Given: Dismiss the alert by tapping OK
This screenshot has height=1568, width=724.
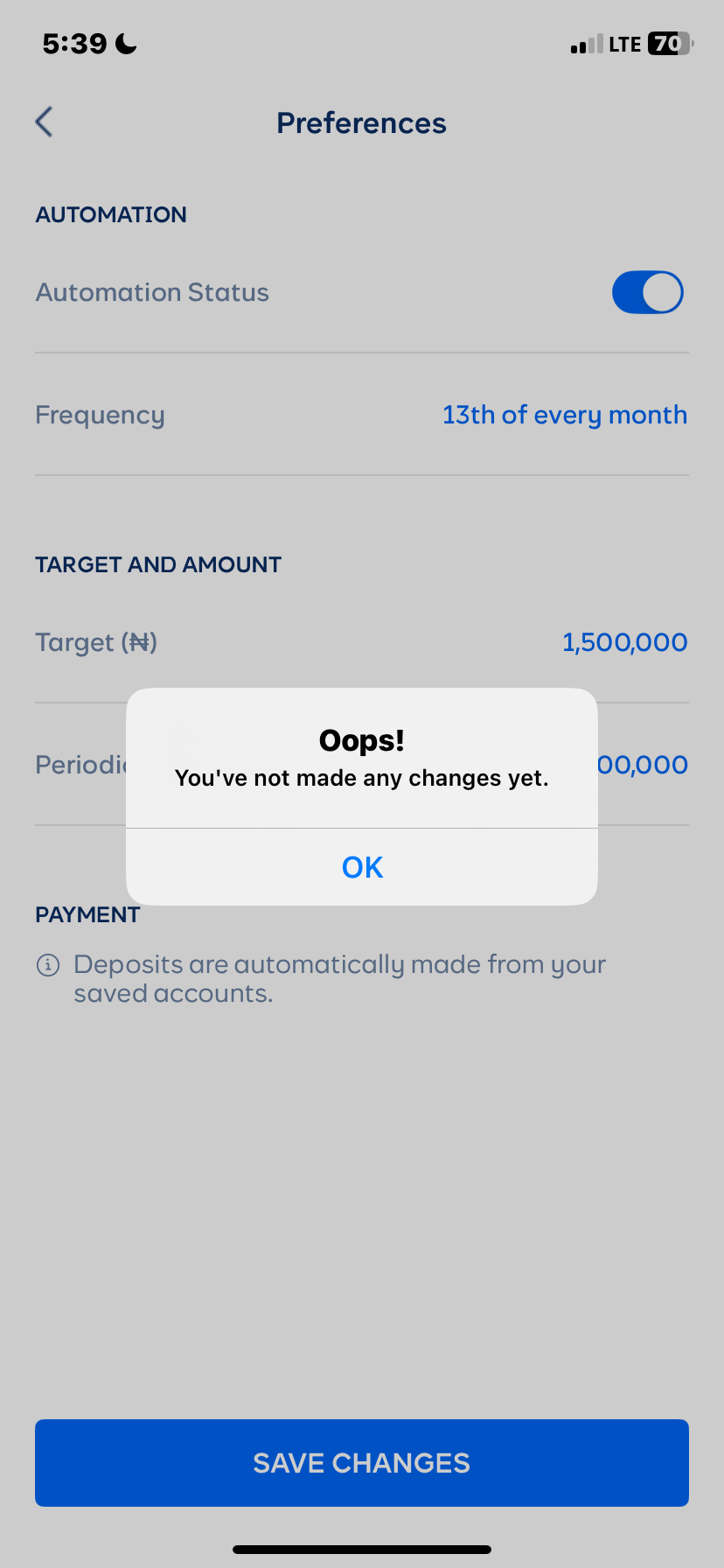Looking at the screenshot, I should click(361, 867).
